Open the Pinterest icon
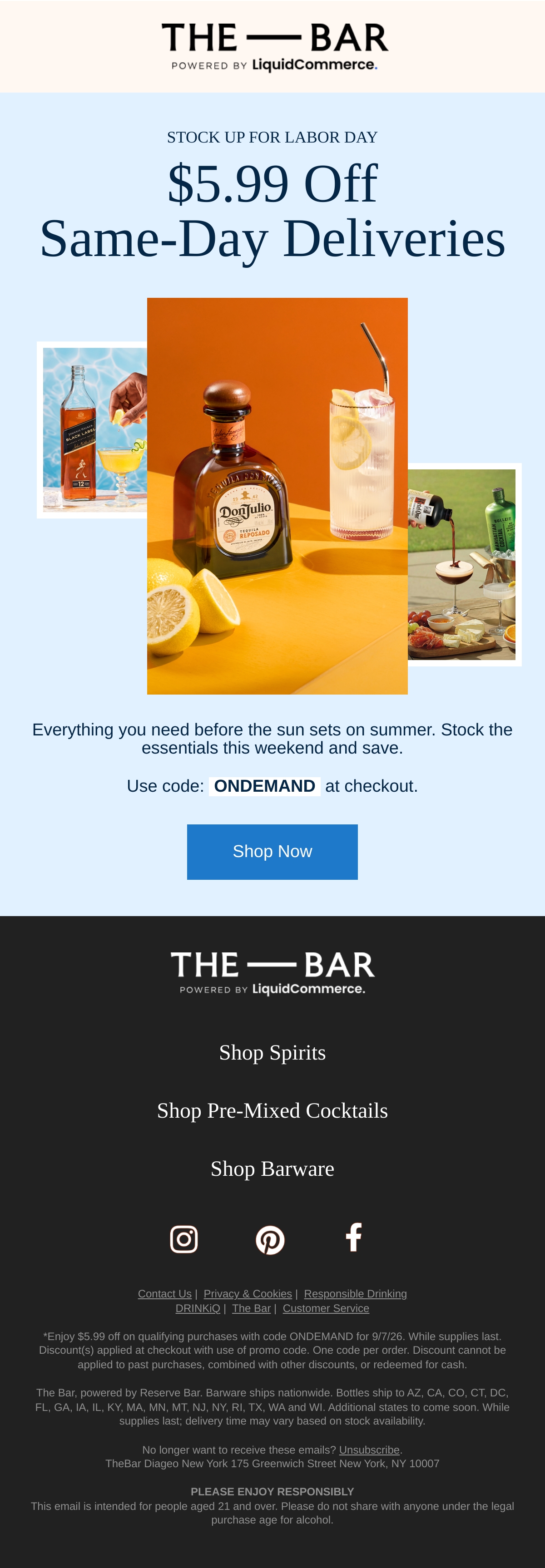 (270, 1240)
